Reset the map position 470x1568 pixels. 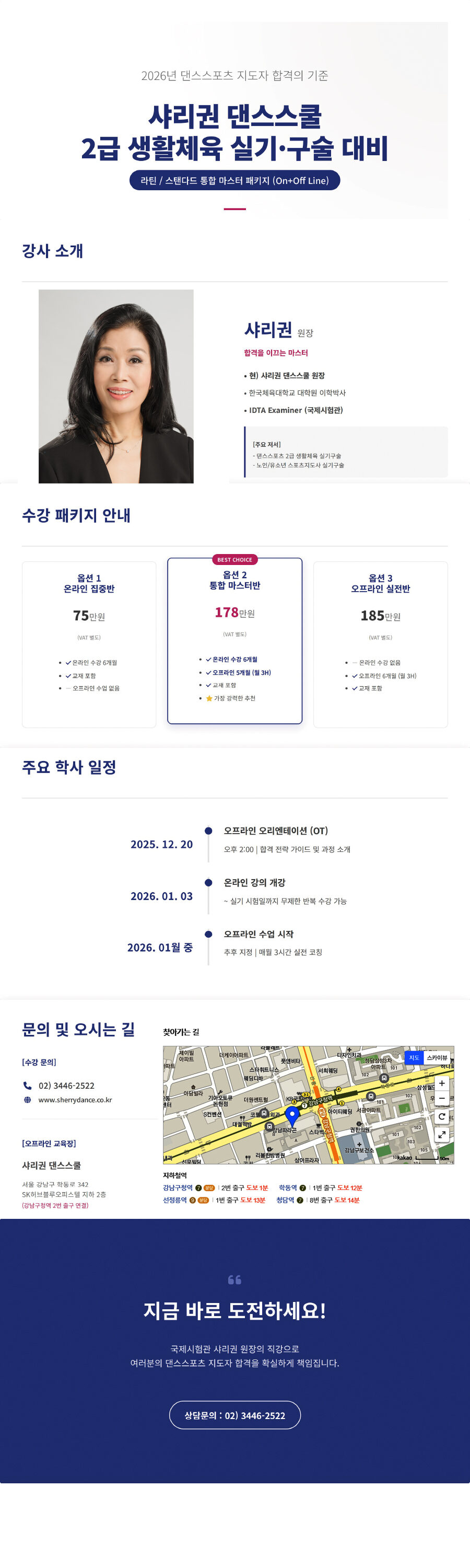pos(442,1116)
